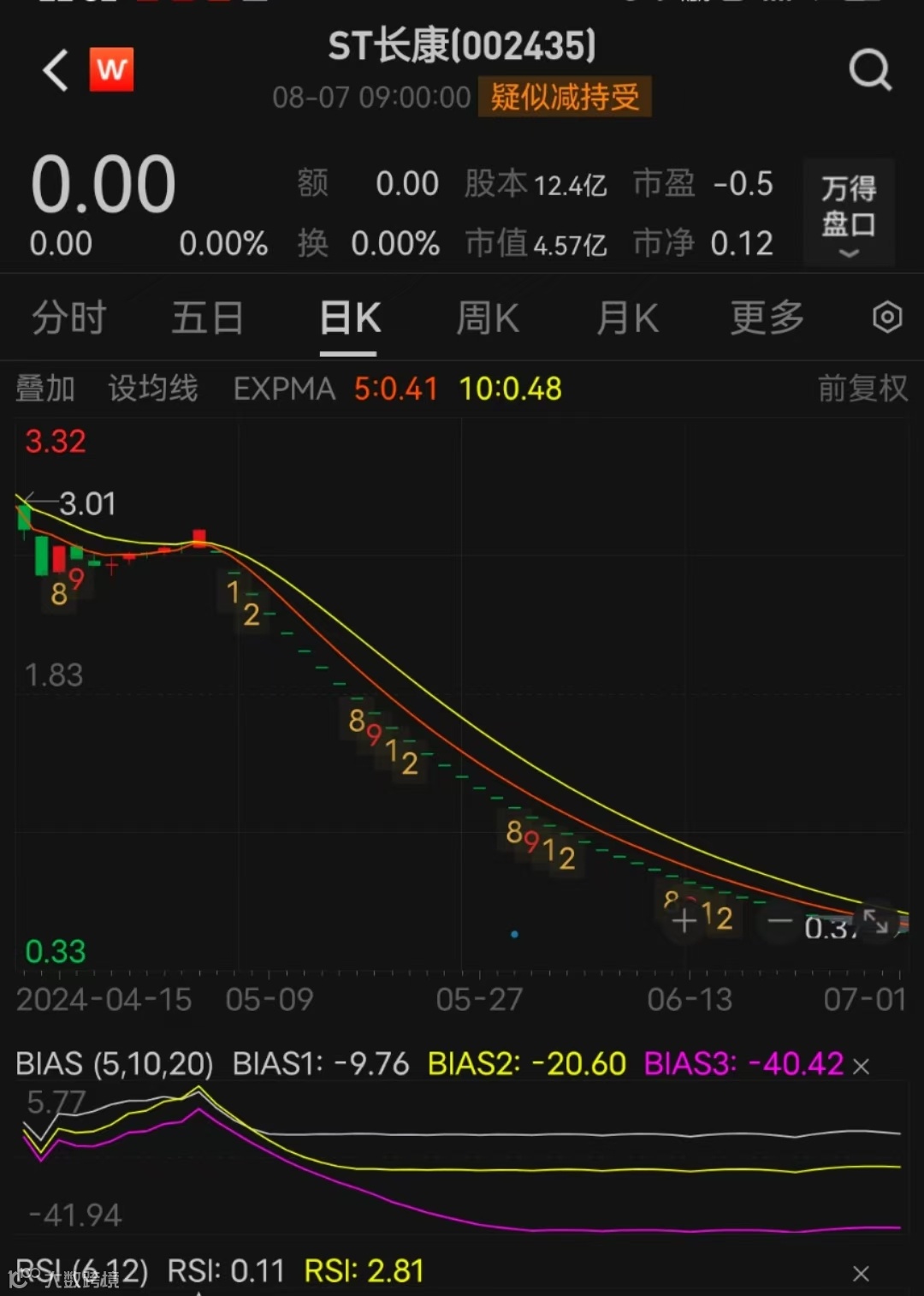Screen dimensions: 924x1296
Task: Close the BIAS indicator panel
Action: pyautogui.click(x=862, y=1066)
